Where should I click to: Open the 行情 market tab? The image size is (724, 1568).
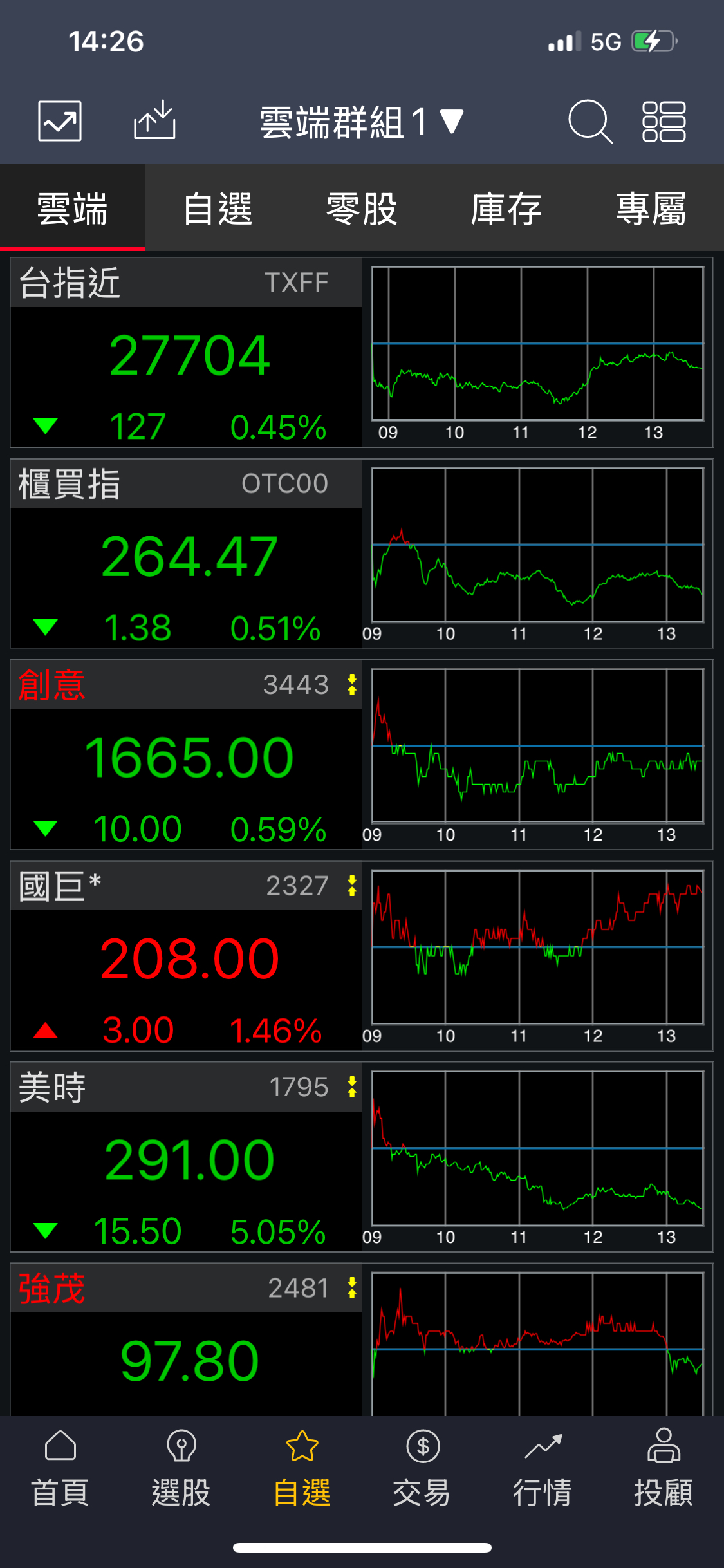(x=543, y=1469)
